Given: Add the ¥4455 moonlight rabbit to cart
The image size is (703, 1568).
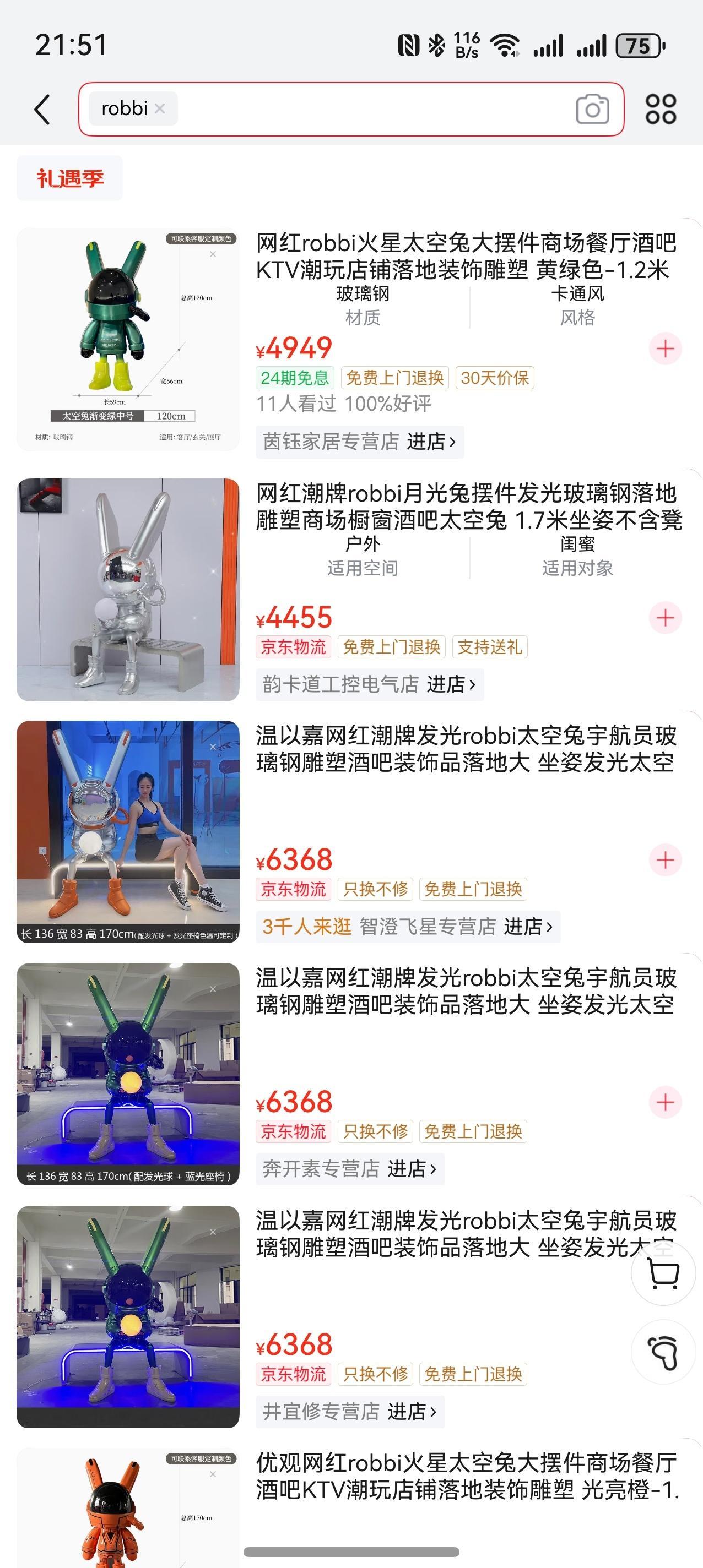Looking at the screenshot, I should (x=664, y=618).
